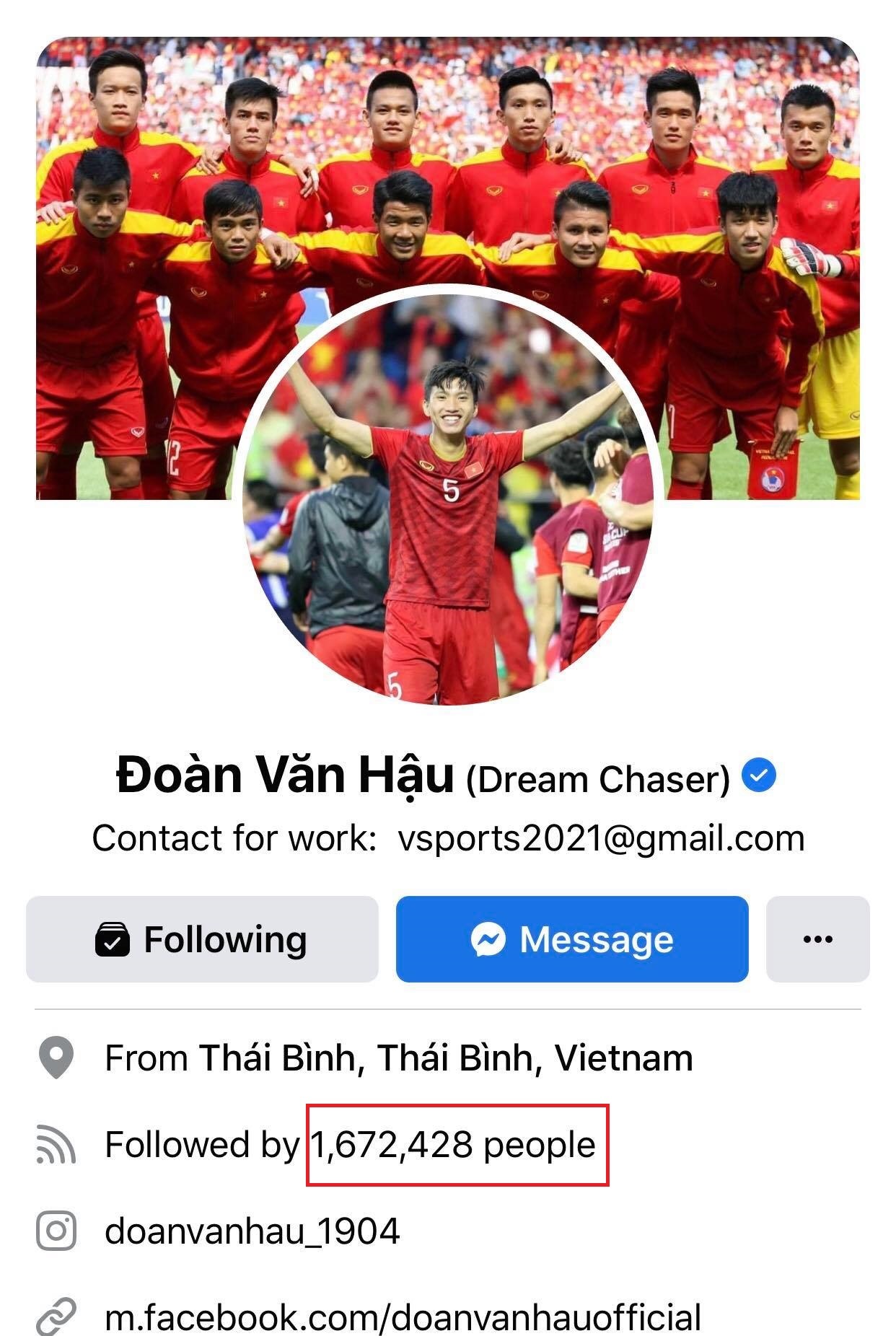This screenshot has height=1336, width=896.
Task: Open m.facebook.com/doanvanhauofficial link
Action: (402, 1317)
